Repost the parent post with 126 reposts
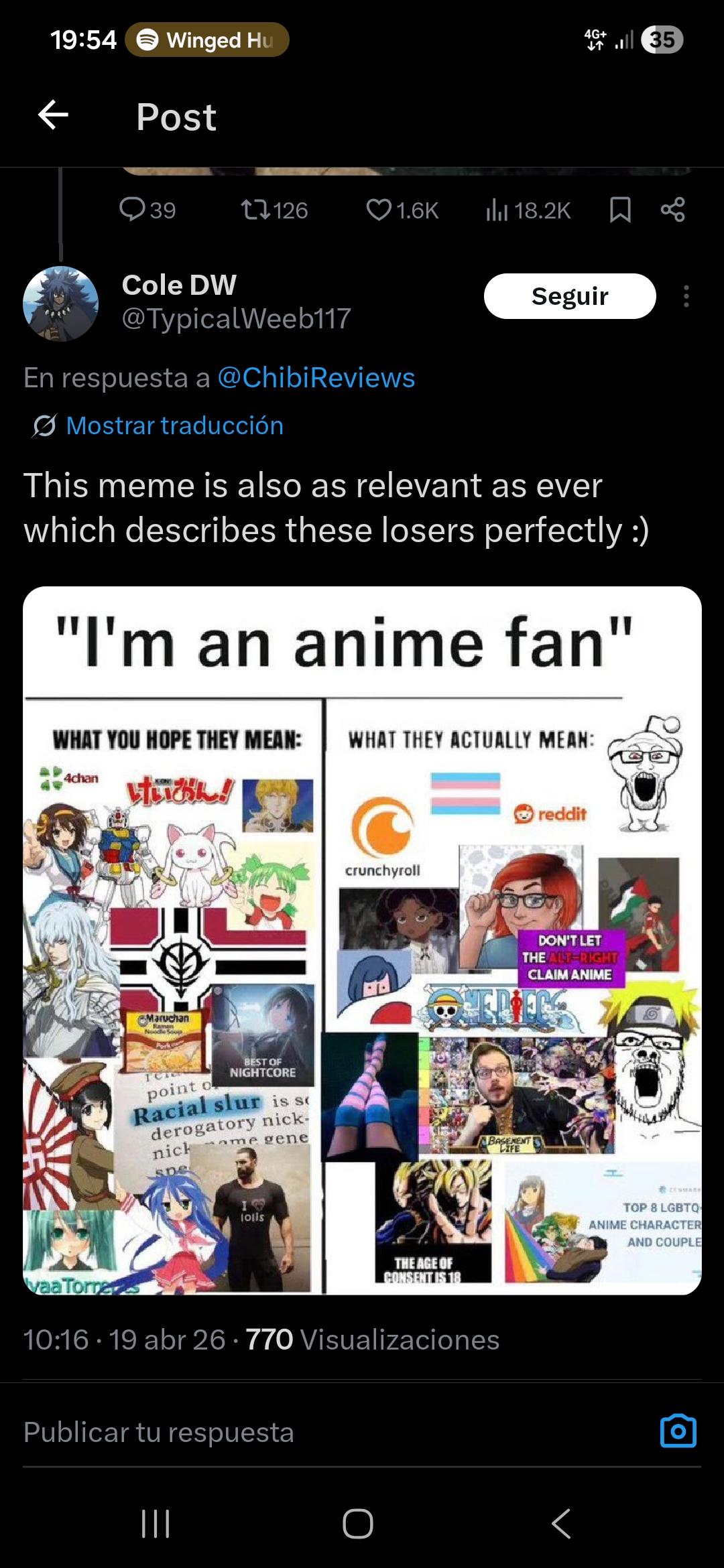This screenshot has width=724, height=1568. pos(254,210)
